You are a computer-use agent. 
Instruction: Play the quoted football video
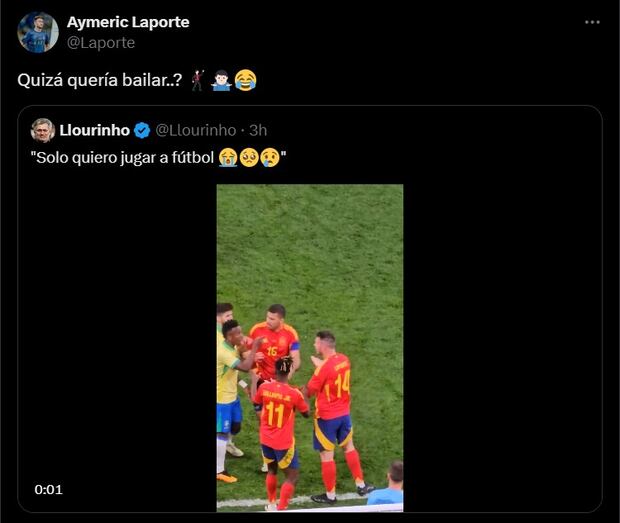coord(310,345)
